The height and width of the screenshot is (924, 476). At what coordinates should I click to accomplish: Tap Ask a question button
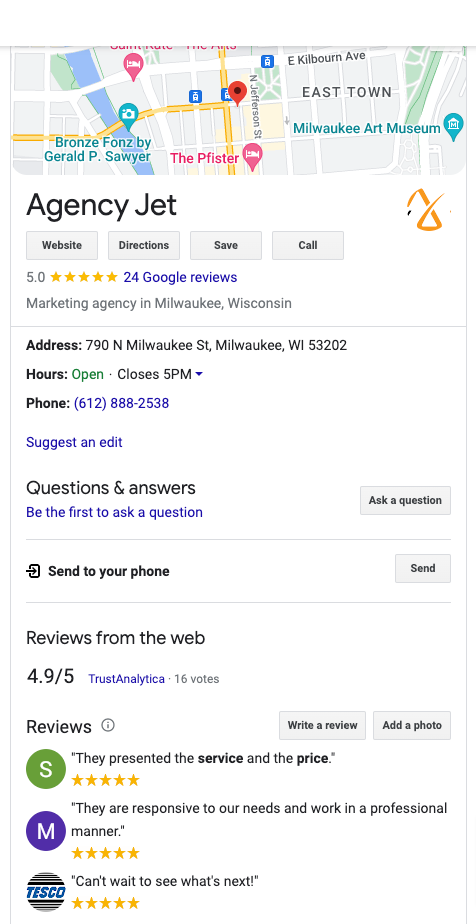(405, 500)
